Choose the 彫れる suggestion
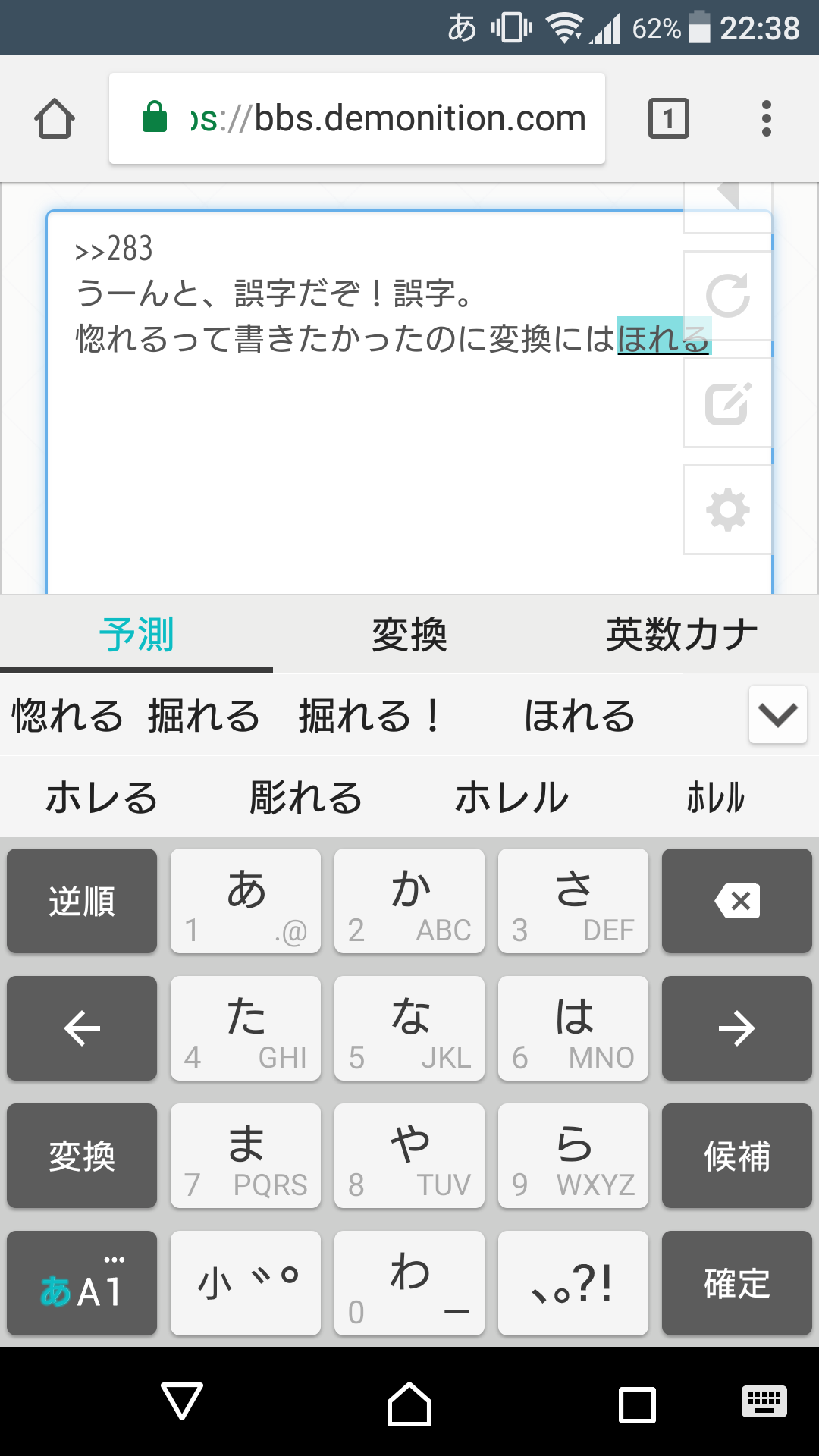Viewport: 819px width, 1456px height. coord(306,798)
